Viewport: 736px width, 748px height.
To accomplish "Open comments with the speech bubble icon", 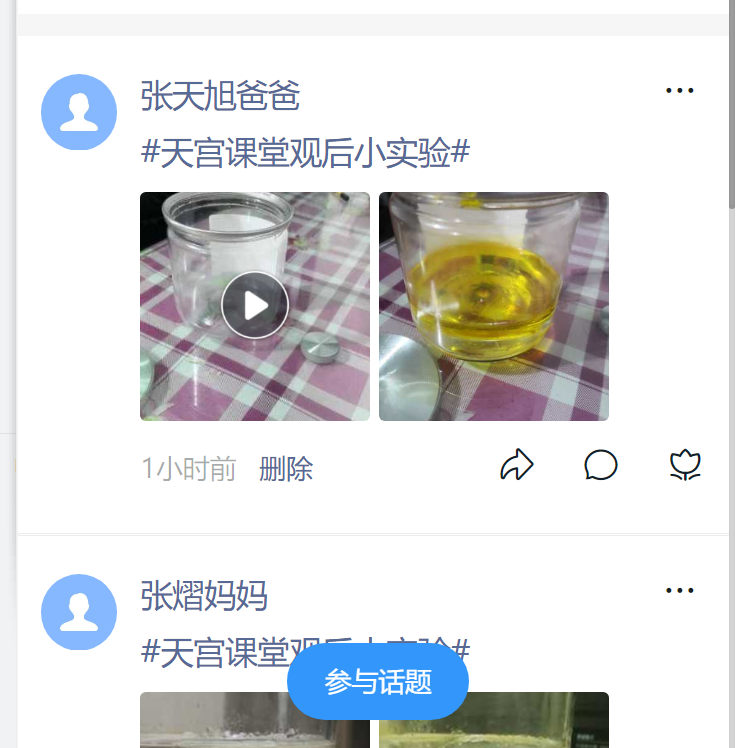I will 600,464.
